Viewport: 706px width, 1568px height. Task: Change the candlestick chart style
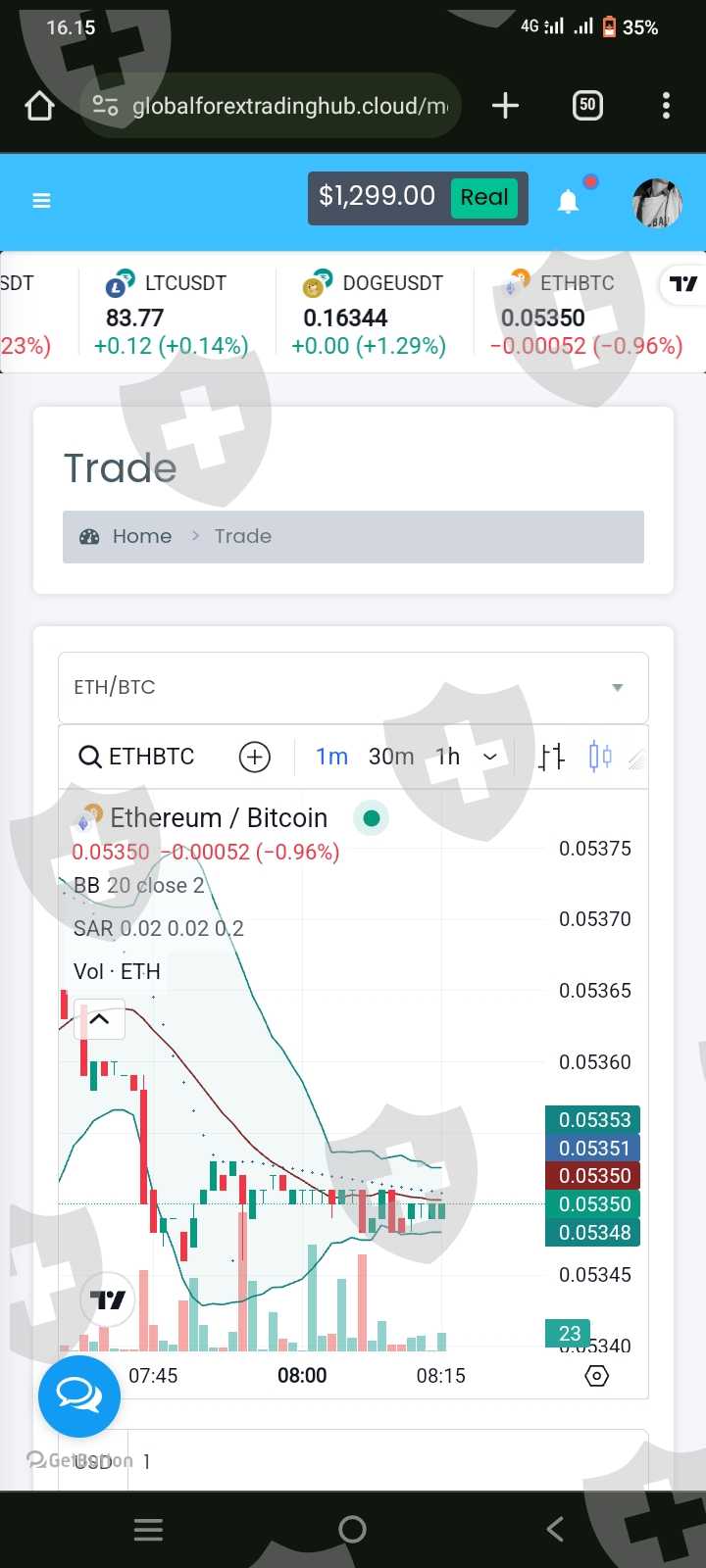coord(600,757)
